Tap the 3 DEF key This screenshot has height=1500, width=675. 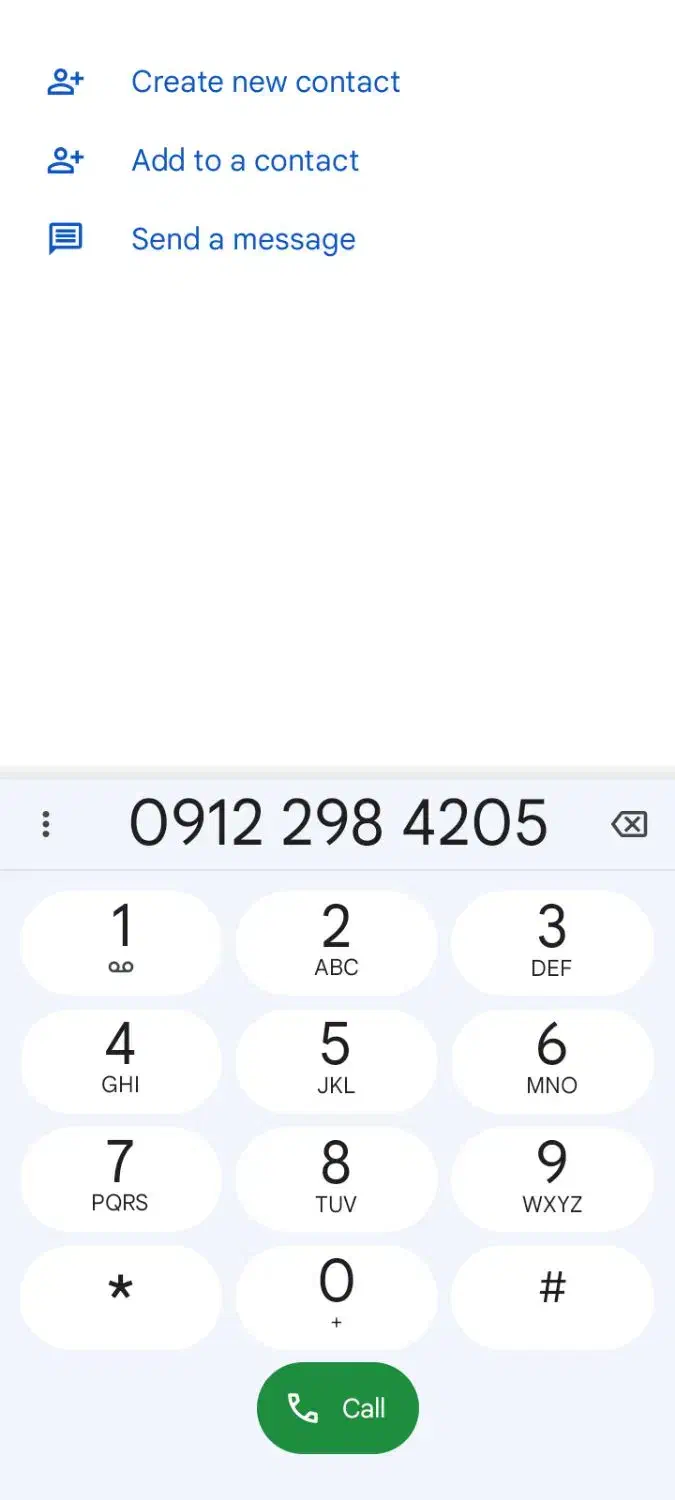(x=552, y=942)
